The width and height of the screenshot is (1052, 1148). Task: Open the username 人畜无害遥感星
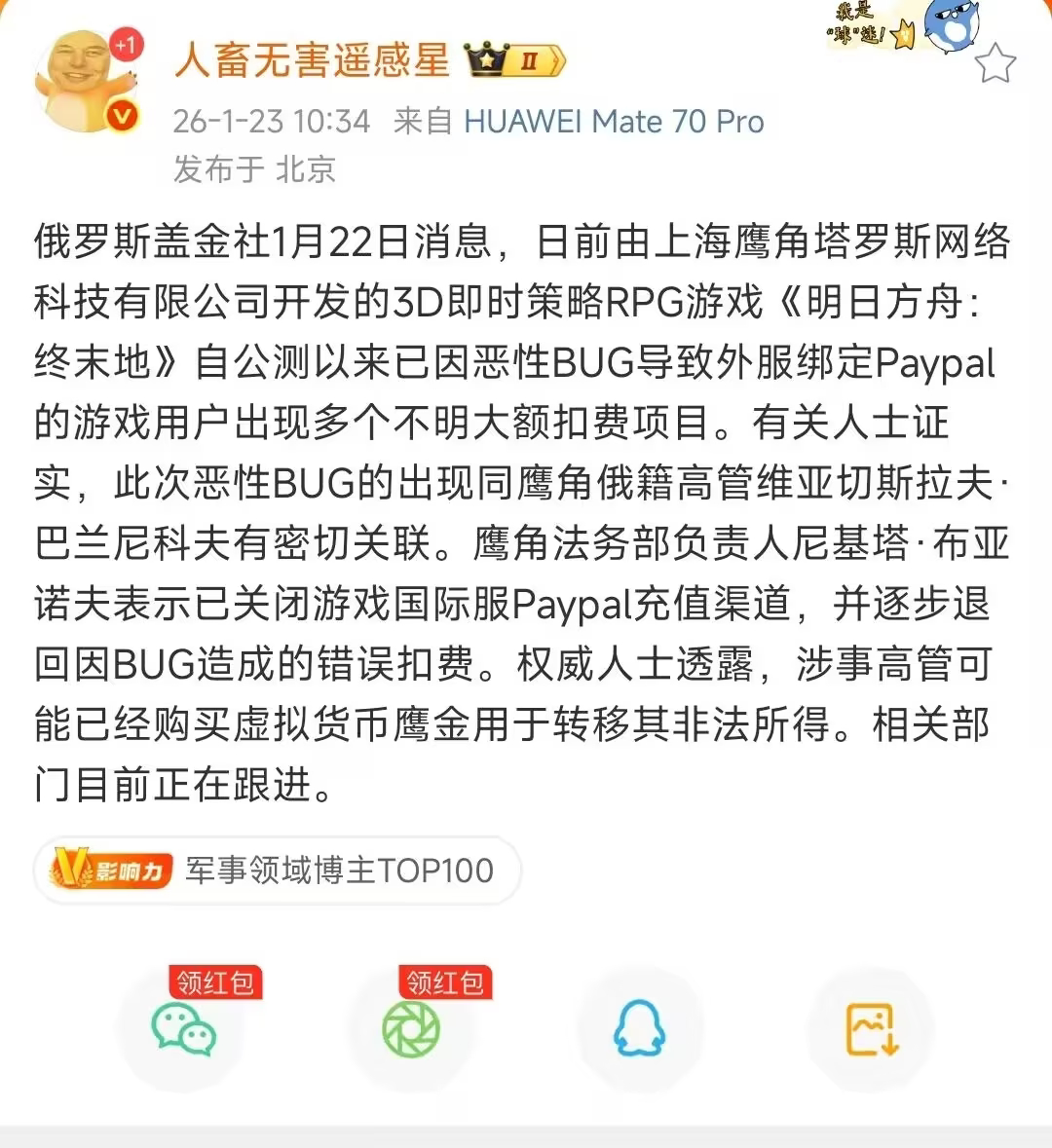click(x=312, y=61)
